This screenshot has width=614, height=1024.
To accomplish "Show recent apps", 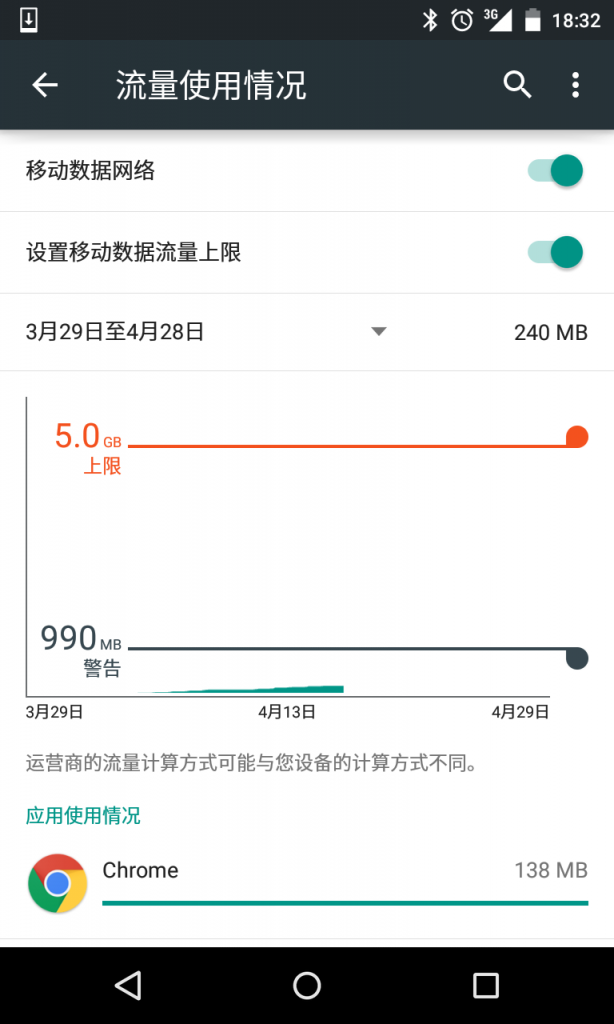I will click(x=486, y=986).
